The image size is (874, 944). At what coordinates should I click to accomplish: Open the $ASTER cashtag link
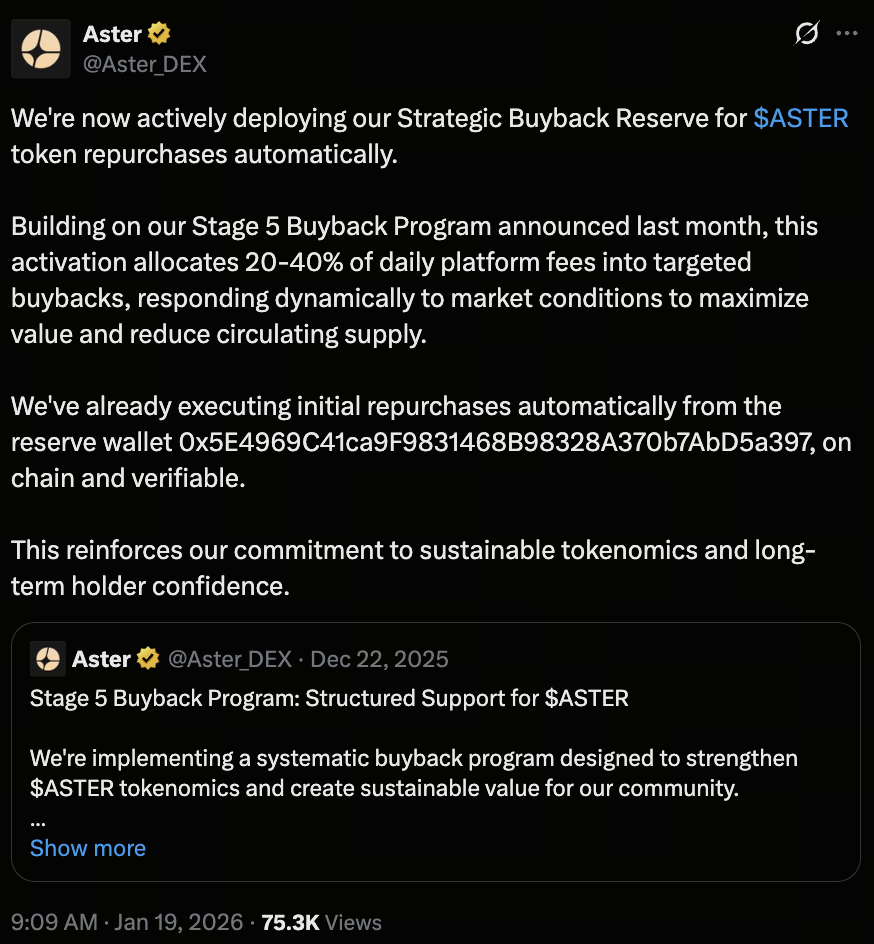pos(801,118)
